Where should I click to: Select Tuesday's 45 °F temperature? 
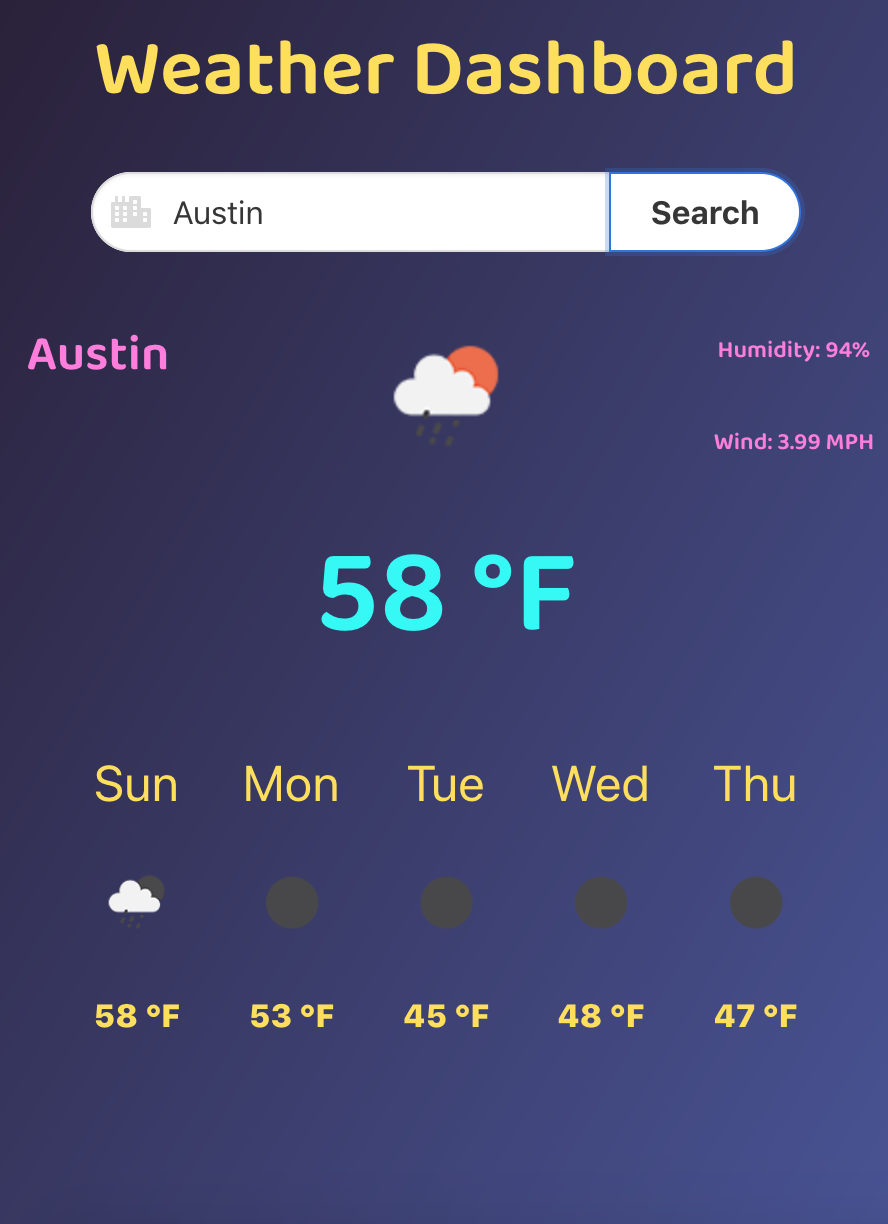tap(446, 1015)
